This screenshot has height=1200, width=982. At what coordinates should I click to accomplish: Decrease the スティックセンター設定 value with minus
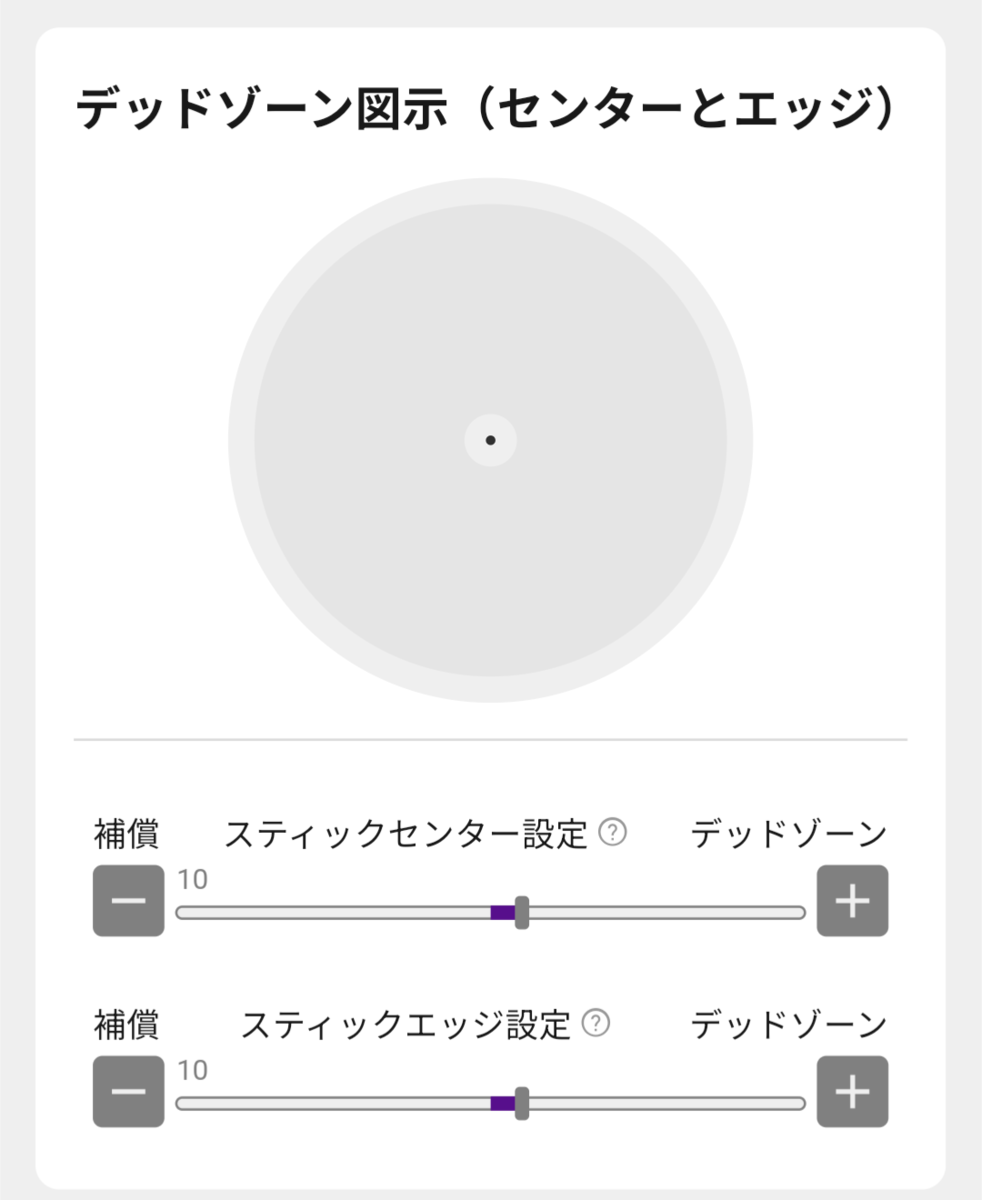click(x=128, y=901)
